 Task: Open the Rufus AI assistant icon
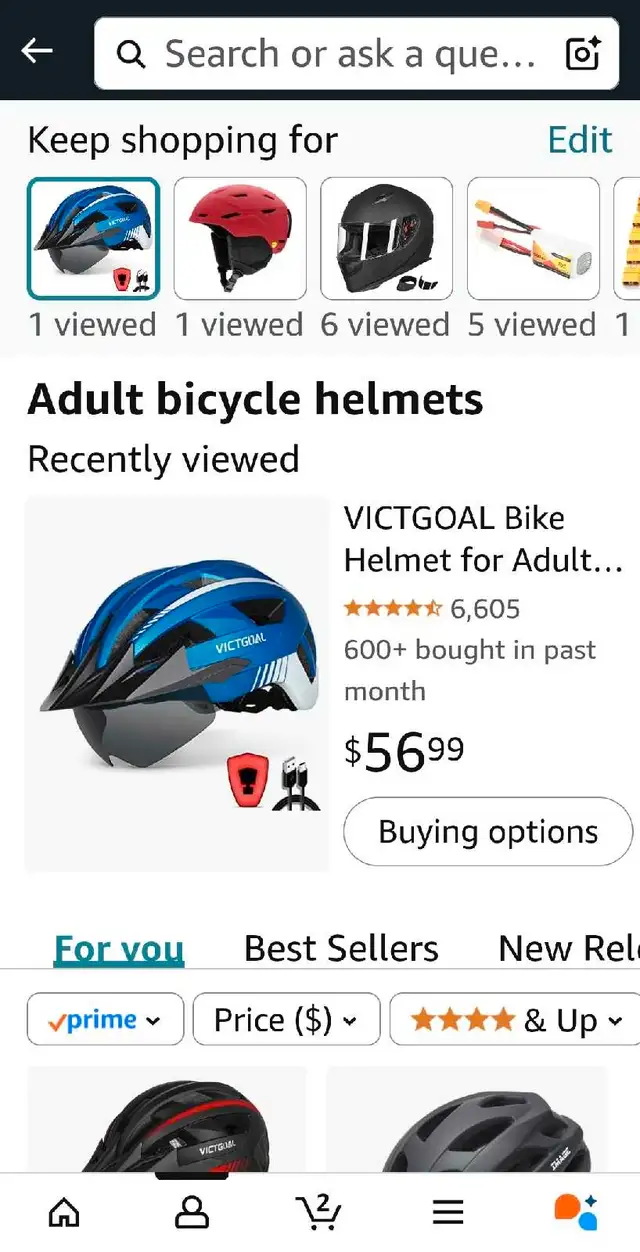pos(576,1212)
